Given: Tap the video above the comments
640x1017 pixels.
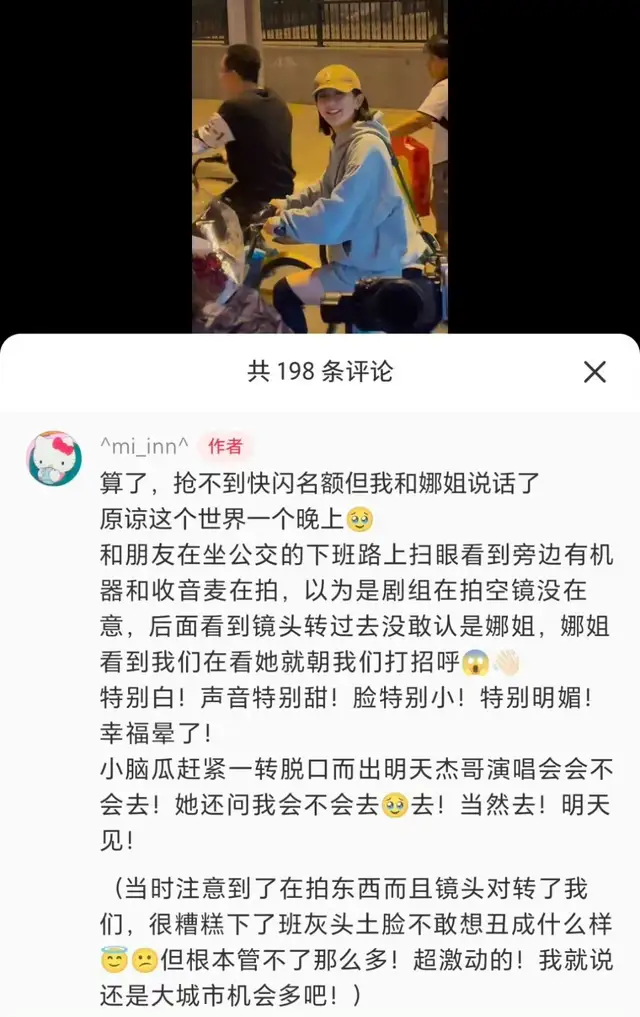Looking at the screenshot, I should 320,167.
